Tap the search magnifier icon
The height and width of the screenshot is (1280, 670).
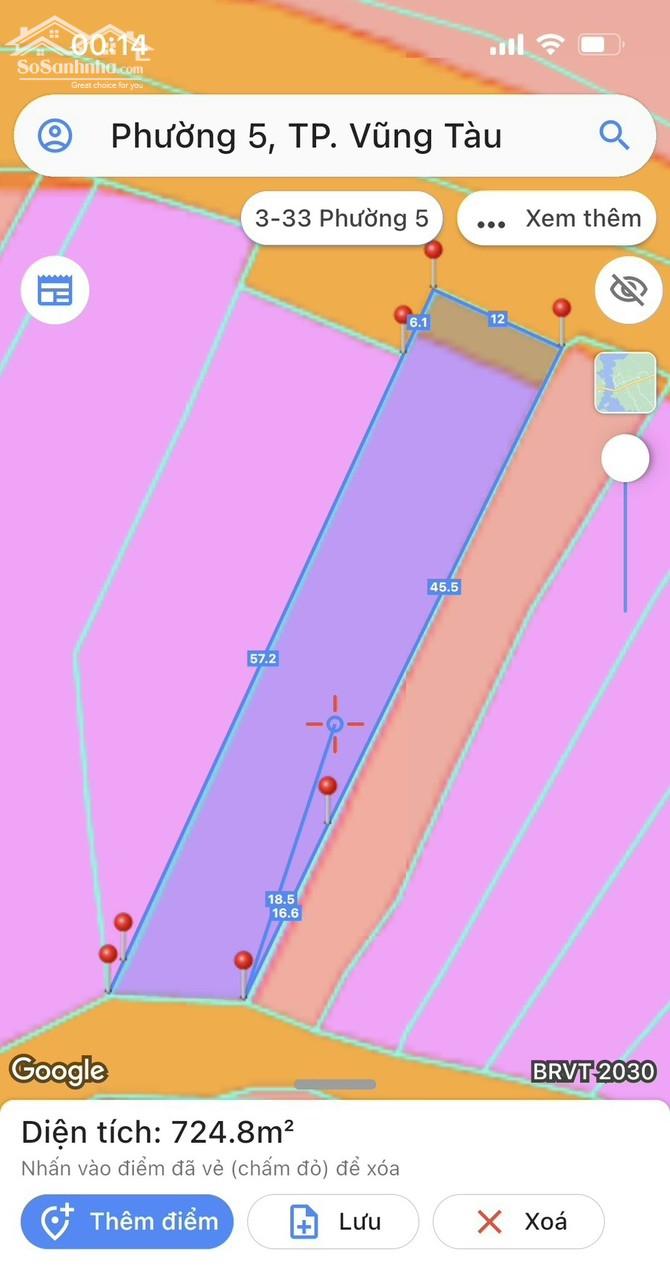(x=613, y=135)
